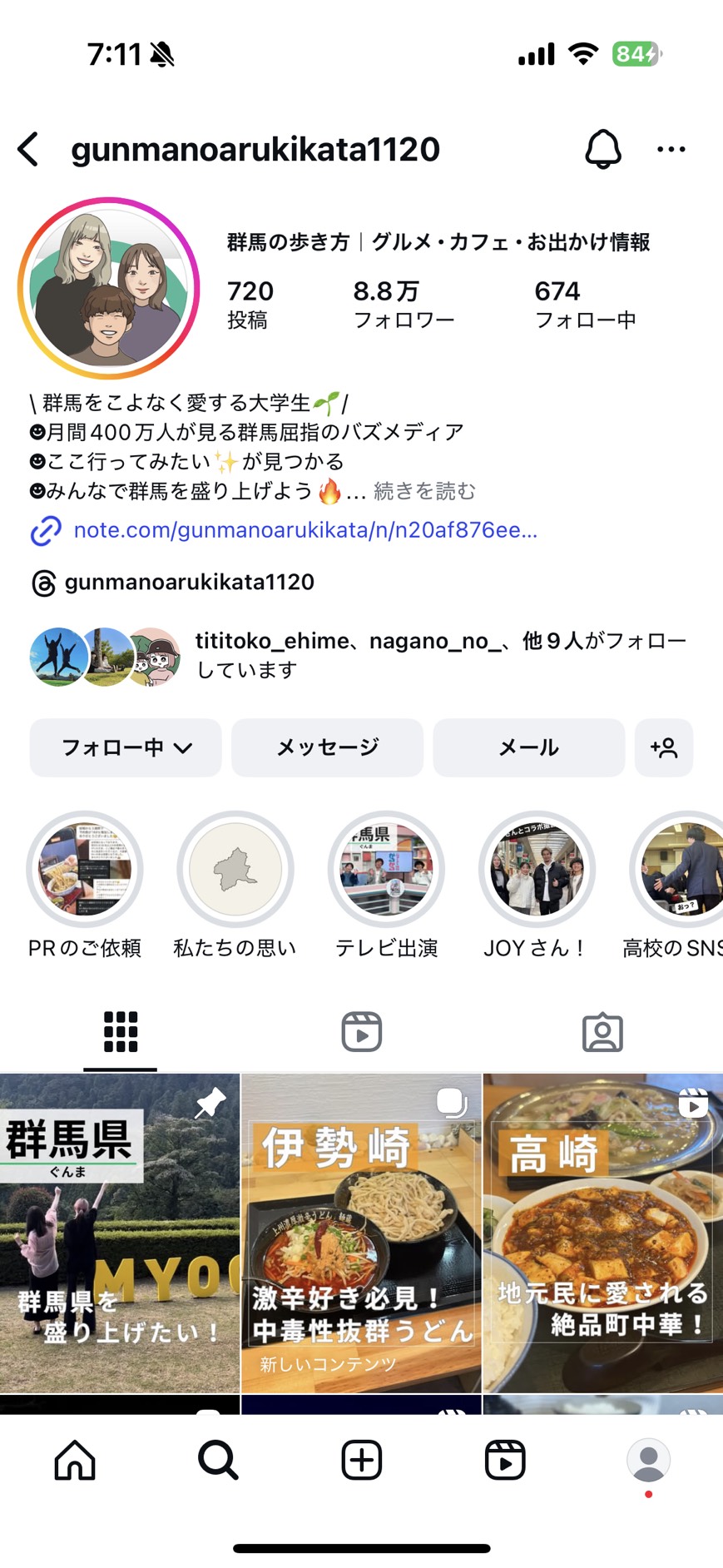Tap the メール button
This screenshot has height=1568, width=723.
(528, 747)
